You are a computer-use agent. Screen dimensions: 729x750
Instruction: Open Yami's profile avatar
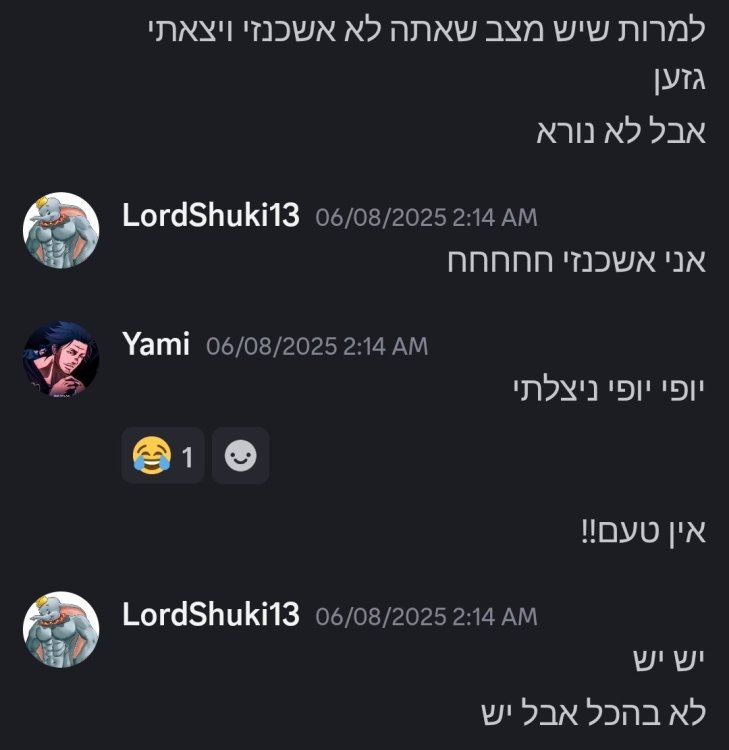(61, 360)
